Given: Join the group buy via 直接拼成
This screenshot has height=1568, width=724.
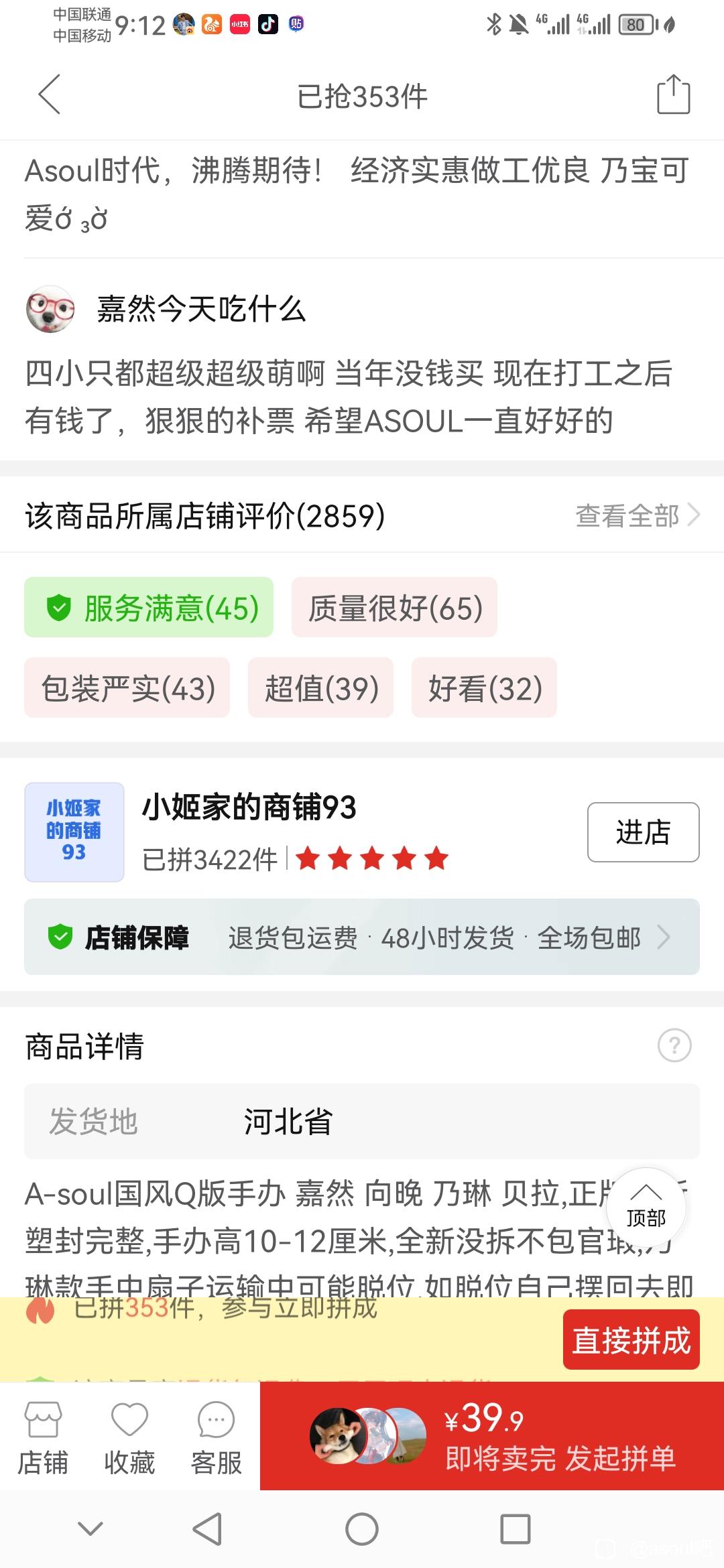Looking at the screenshot, I should point(631,1340).
